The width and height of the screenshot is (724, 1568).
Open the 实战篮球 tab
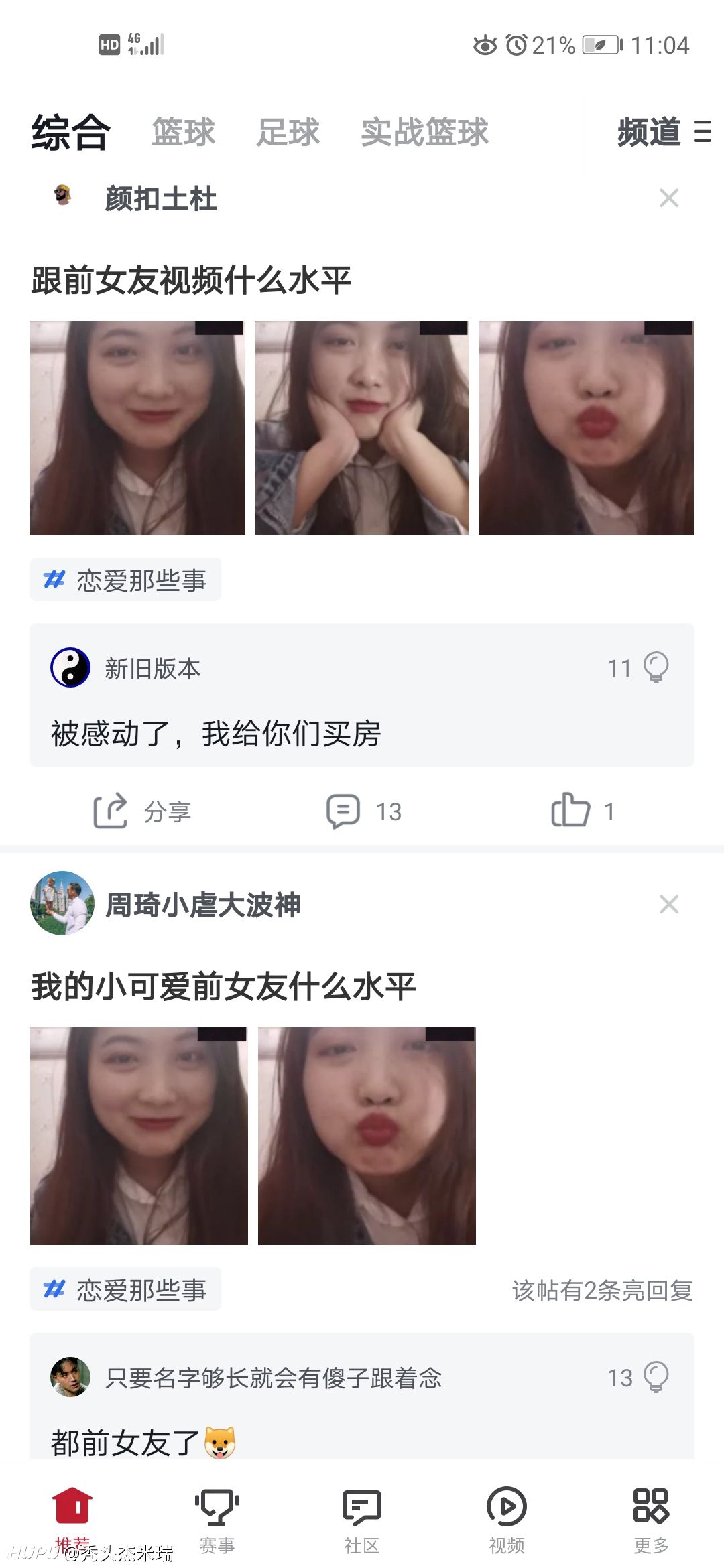coord(425,132)
